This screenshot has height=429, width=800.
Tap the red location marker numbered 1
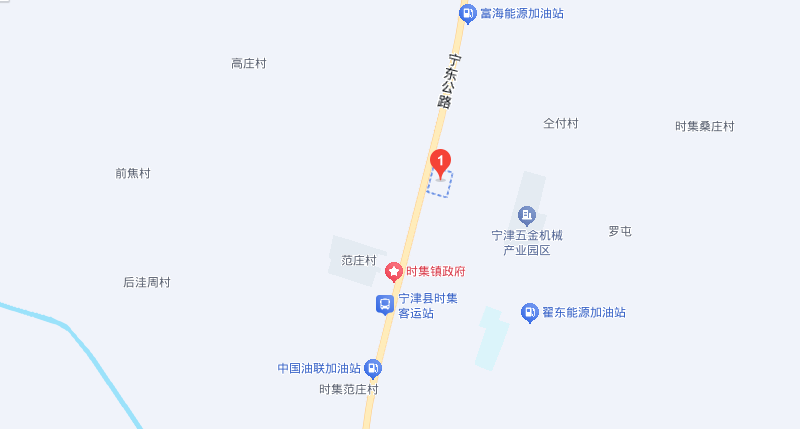click(440, 162)
